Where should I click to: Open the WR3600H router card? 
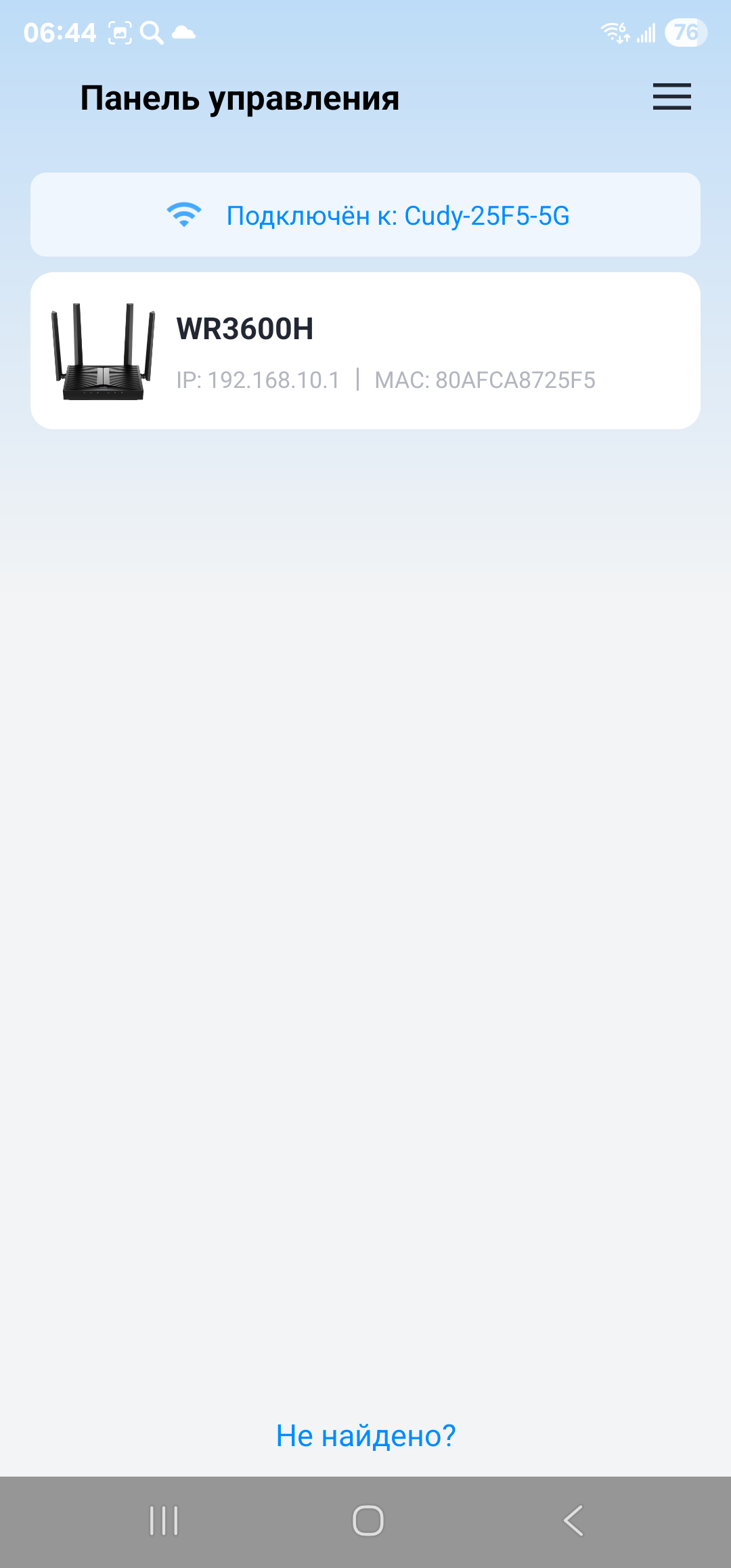(x=365, y=351)
